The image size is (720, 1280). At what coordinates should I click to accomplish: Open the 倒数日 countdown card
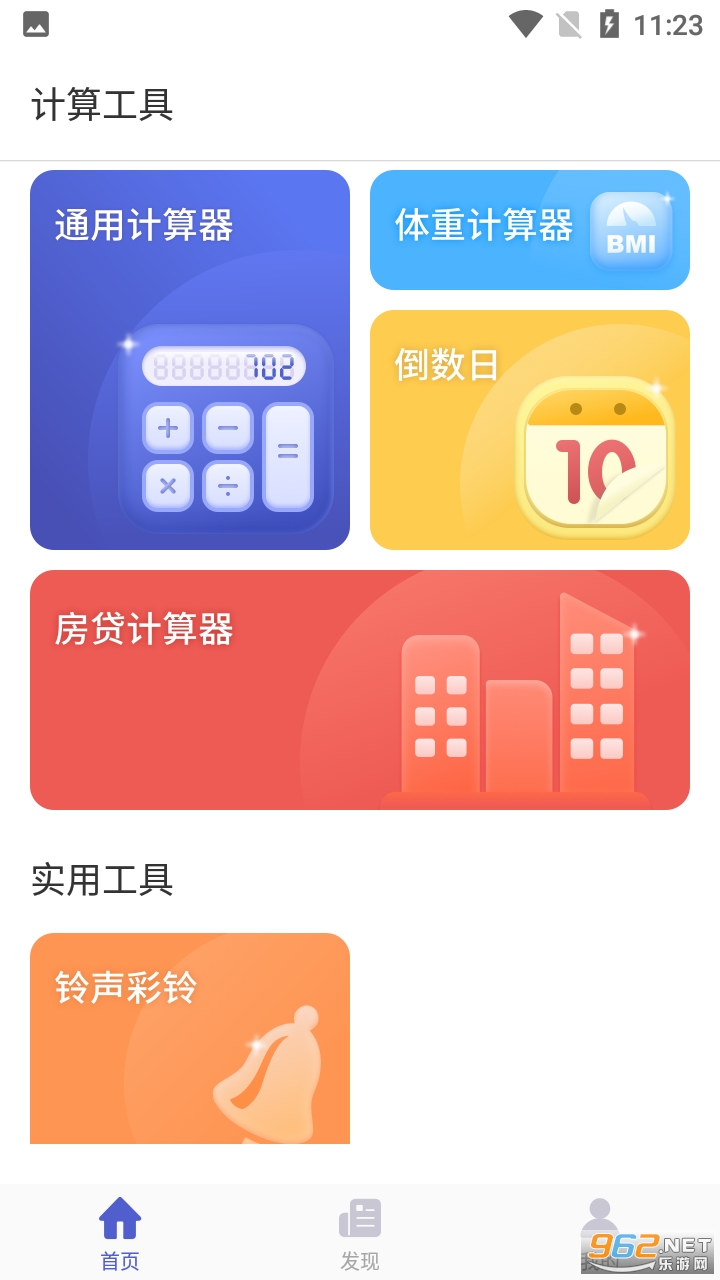coord(530,430)
